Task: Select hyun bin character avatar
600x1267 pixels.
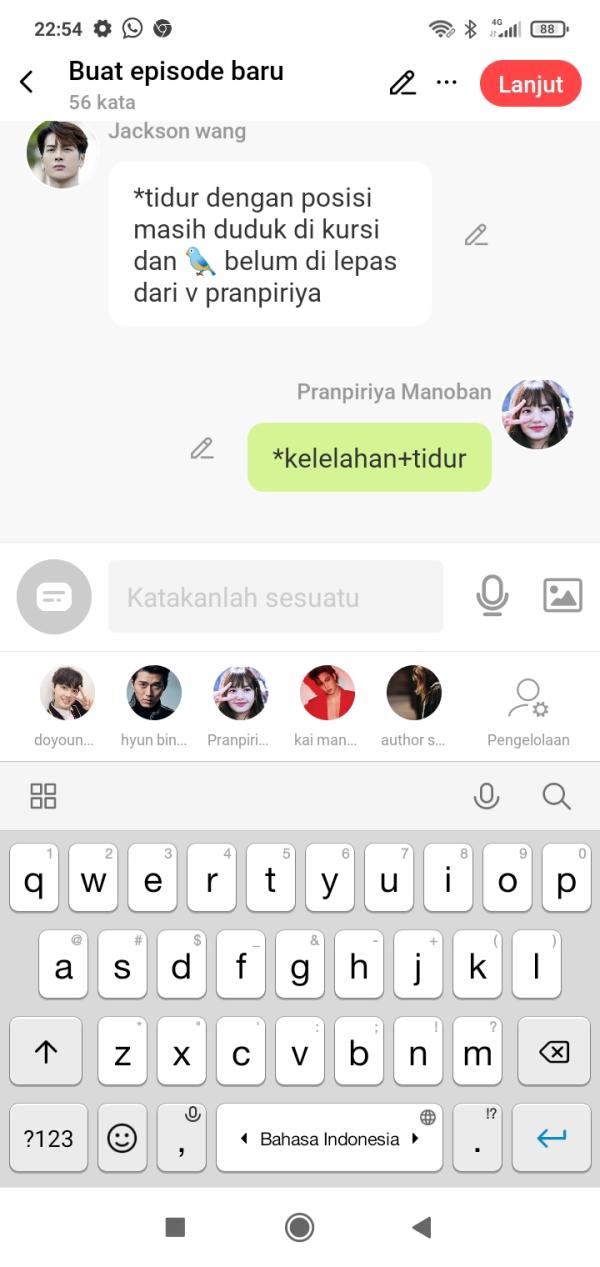Action: click(x=154, y=693)
